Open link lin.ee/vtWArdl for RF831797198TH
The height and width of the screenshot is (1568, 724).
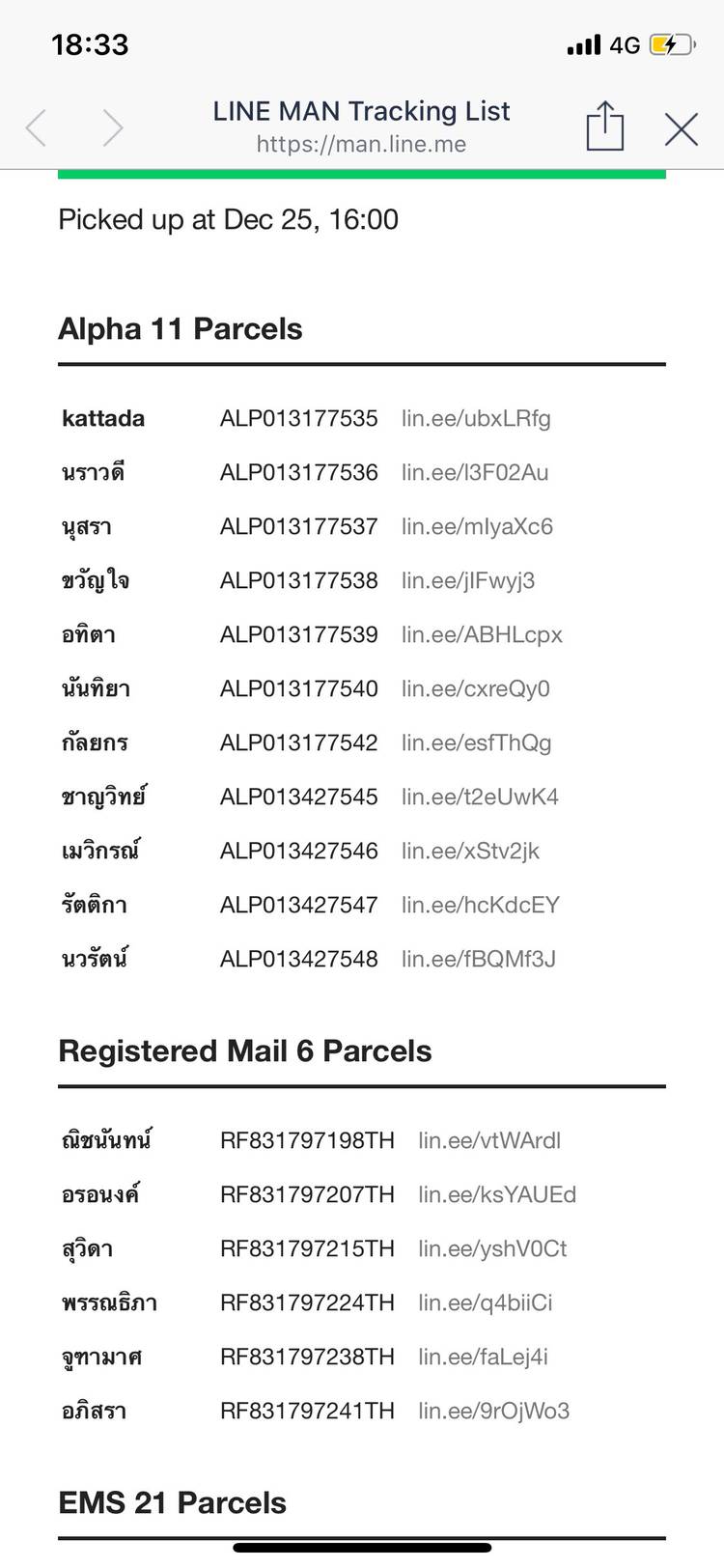tap(489, 1140)
